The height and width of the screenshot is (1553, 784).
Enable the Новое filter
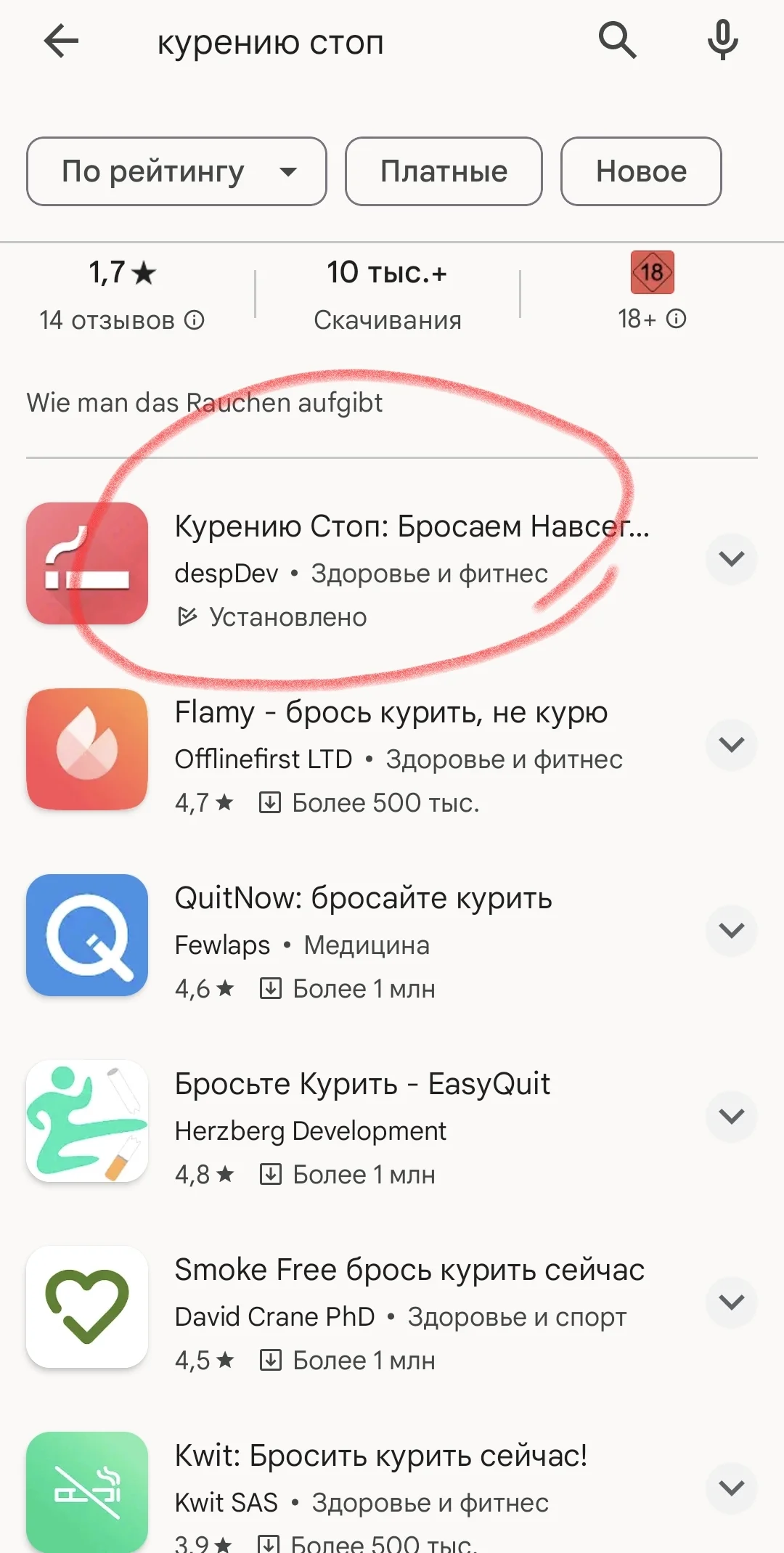(x=640, y=171)
